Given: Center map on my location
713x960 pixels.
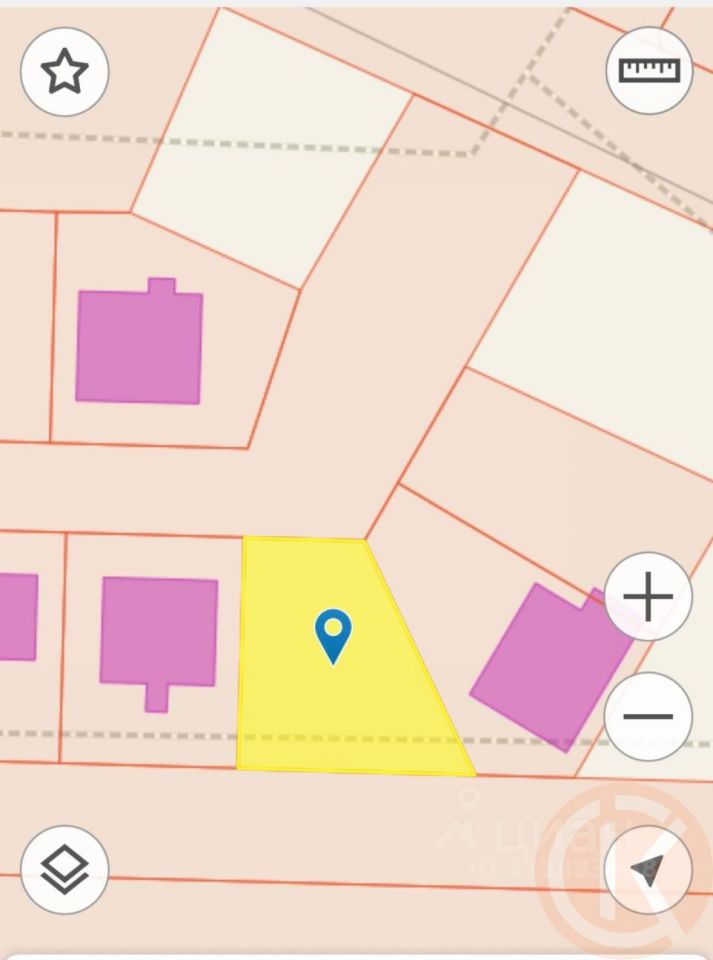Looking at the screenshot, I should pyautogui.click(x=648, y=869).
